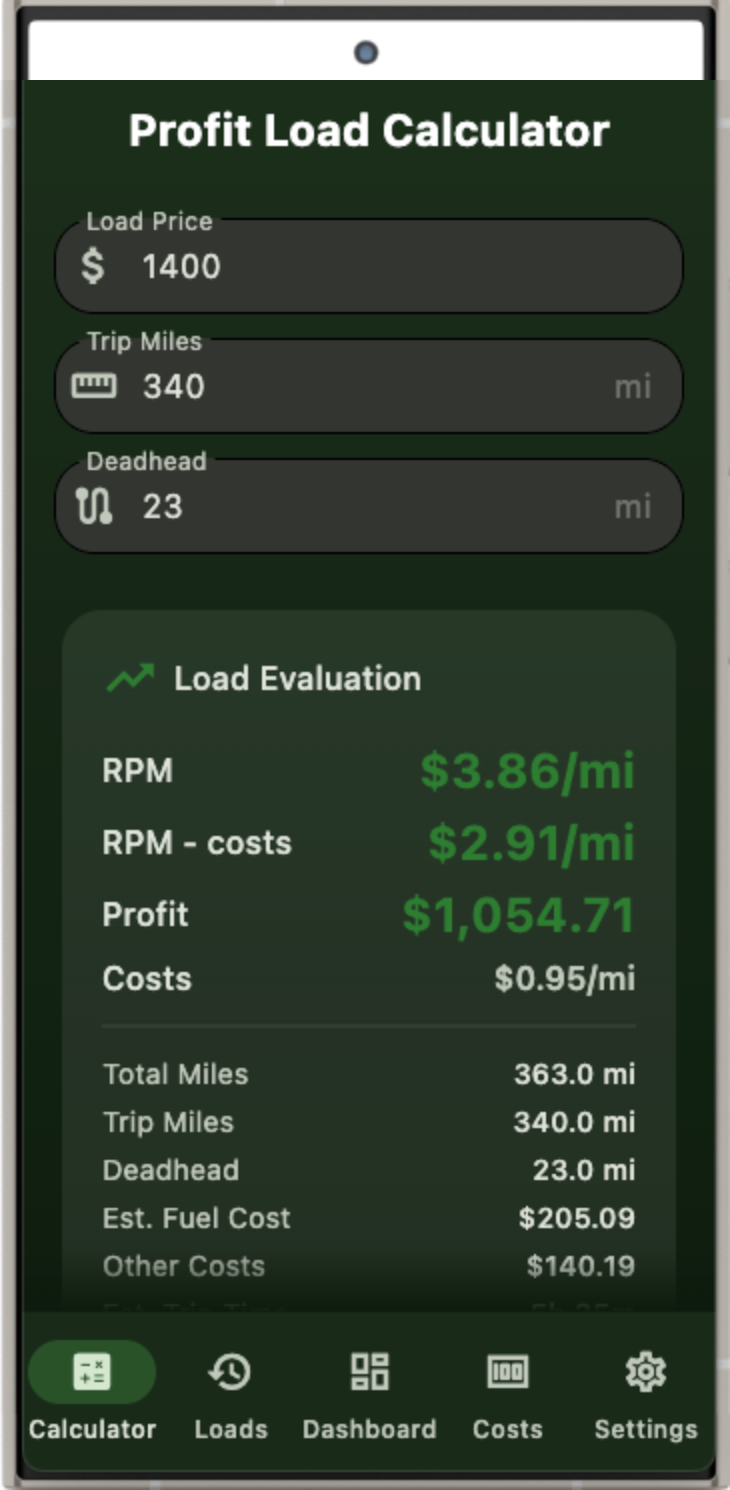730x1490 pixels.
Task: Select the Dashboard grid icon
Action: pyautogui.click(x=367, y=1372)
